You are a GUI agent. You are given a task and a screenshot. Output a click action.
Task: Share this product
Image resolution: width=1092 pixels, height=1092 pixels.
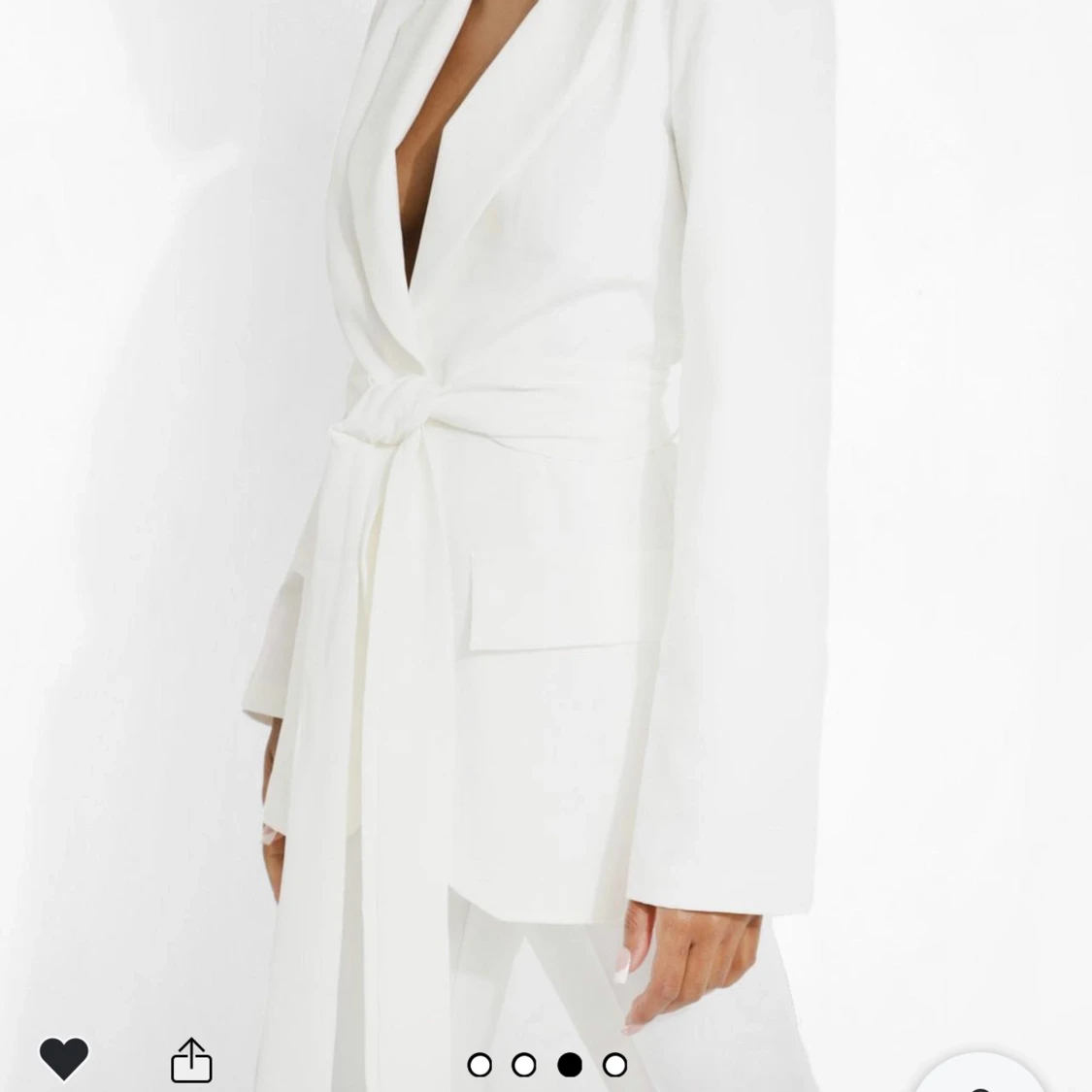(x=191, y=1060)
